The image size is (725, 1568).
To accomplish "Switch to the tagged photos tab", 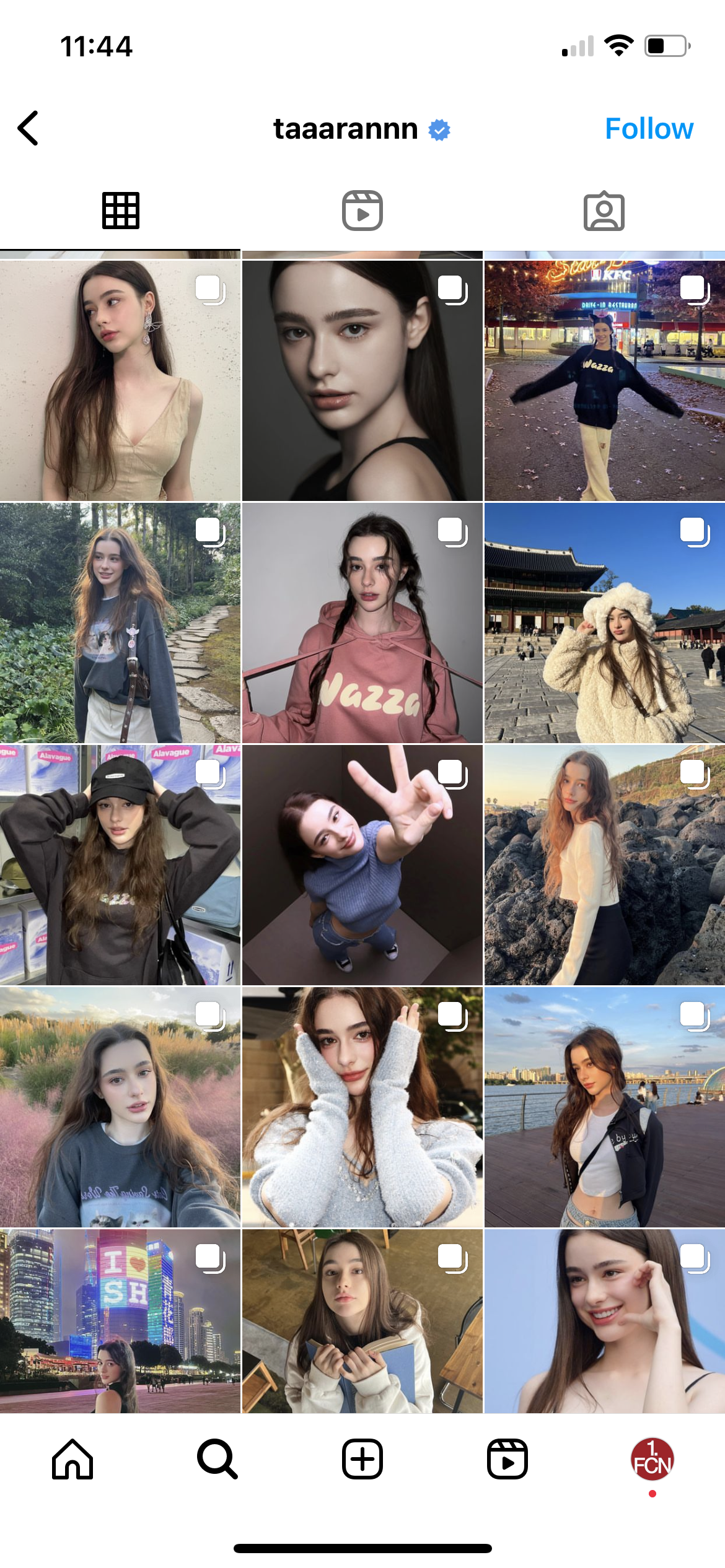I will tap(604, 211).
